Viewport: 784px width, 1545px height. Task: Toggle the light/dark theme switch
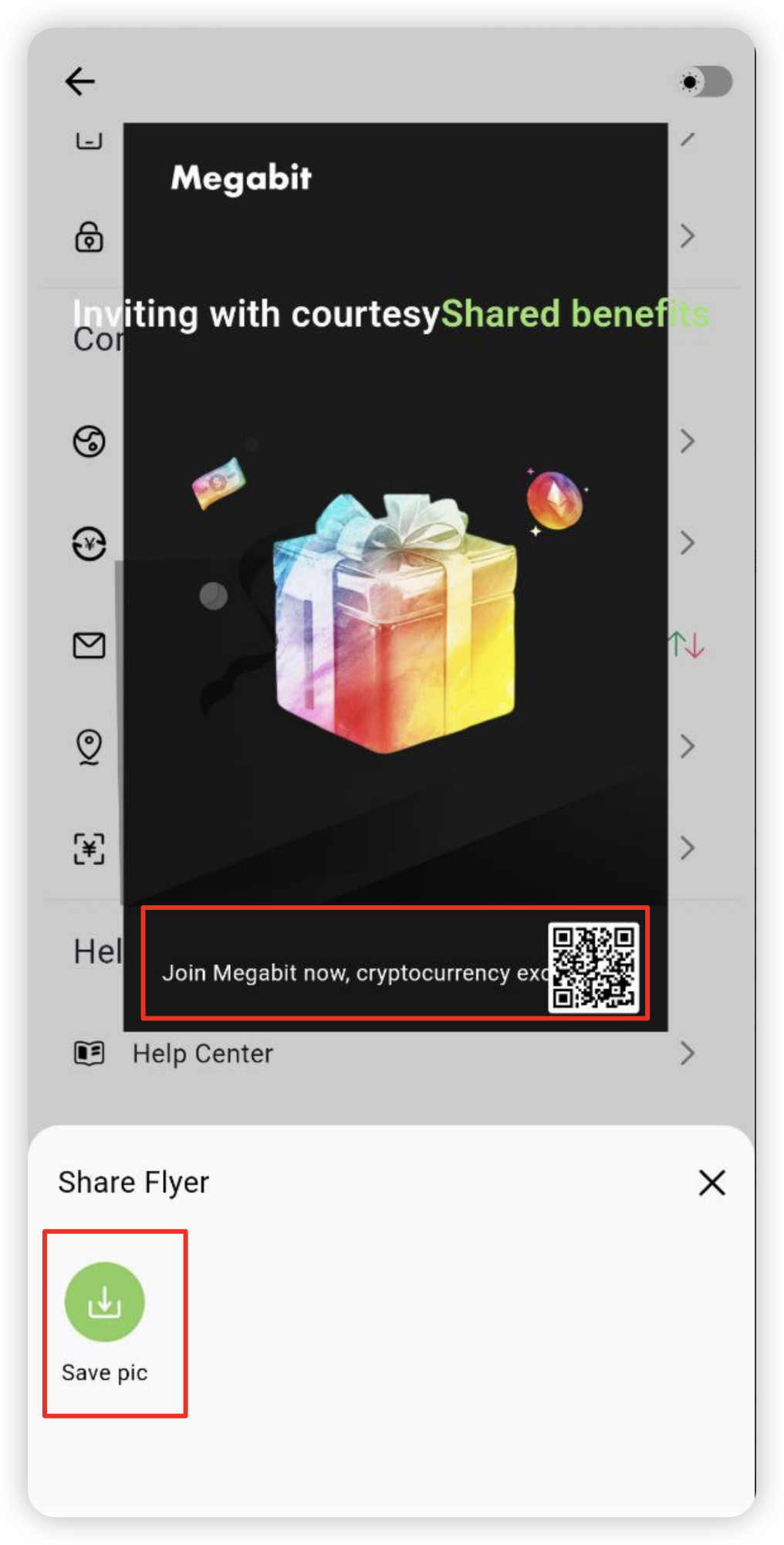705,82
